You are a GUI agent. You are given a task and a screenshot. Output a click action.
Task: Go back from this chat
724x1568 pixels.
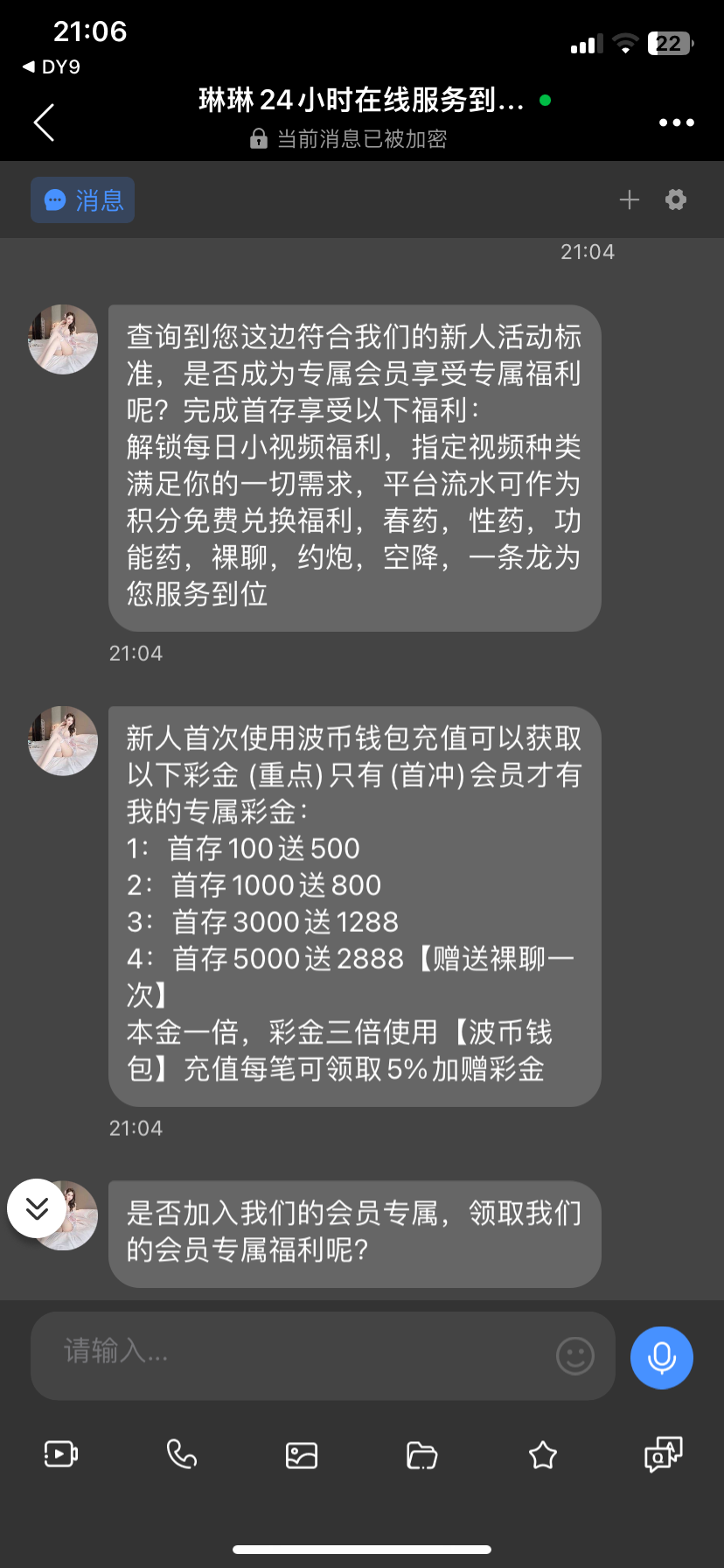[x=45, y=122]
